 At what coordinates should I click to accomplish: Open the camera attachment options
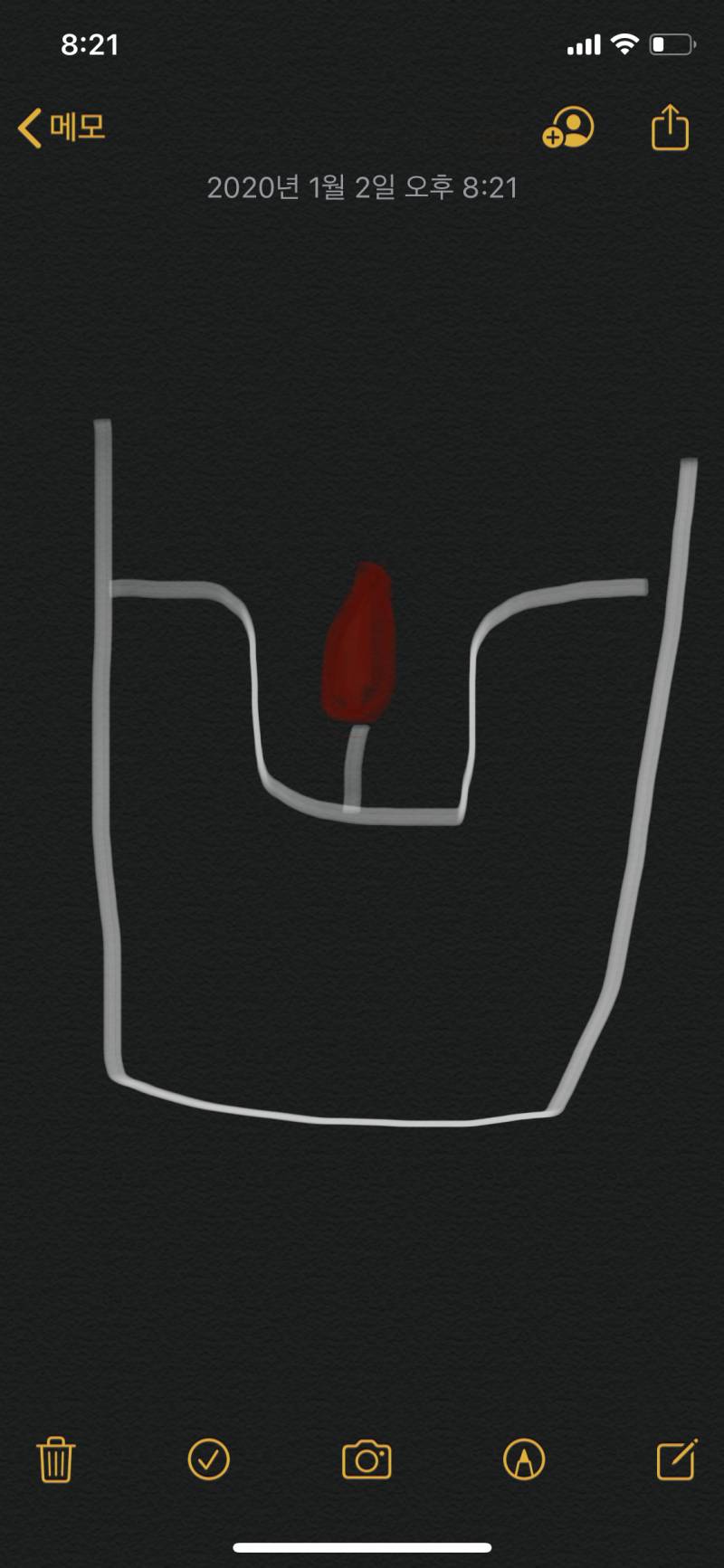[366, 1459]
